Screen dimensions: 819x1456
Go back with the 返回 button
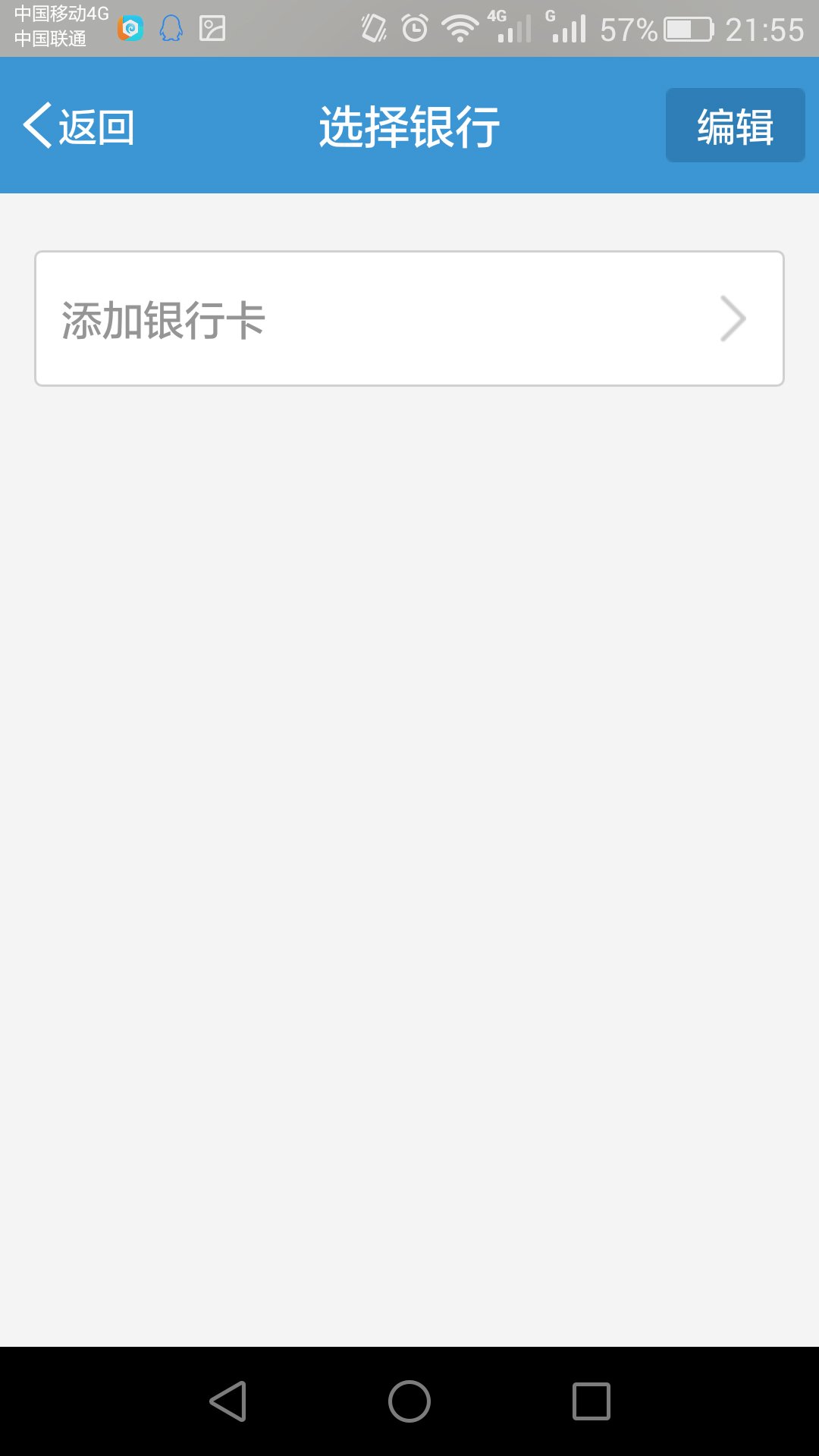(x=79, y=126)
